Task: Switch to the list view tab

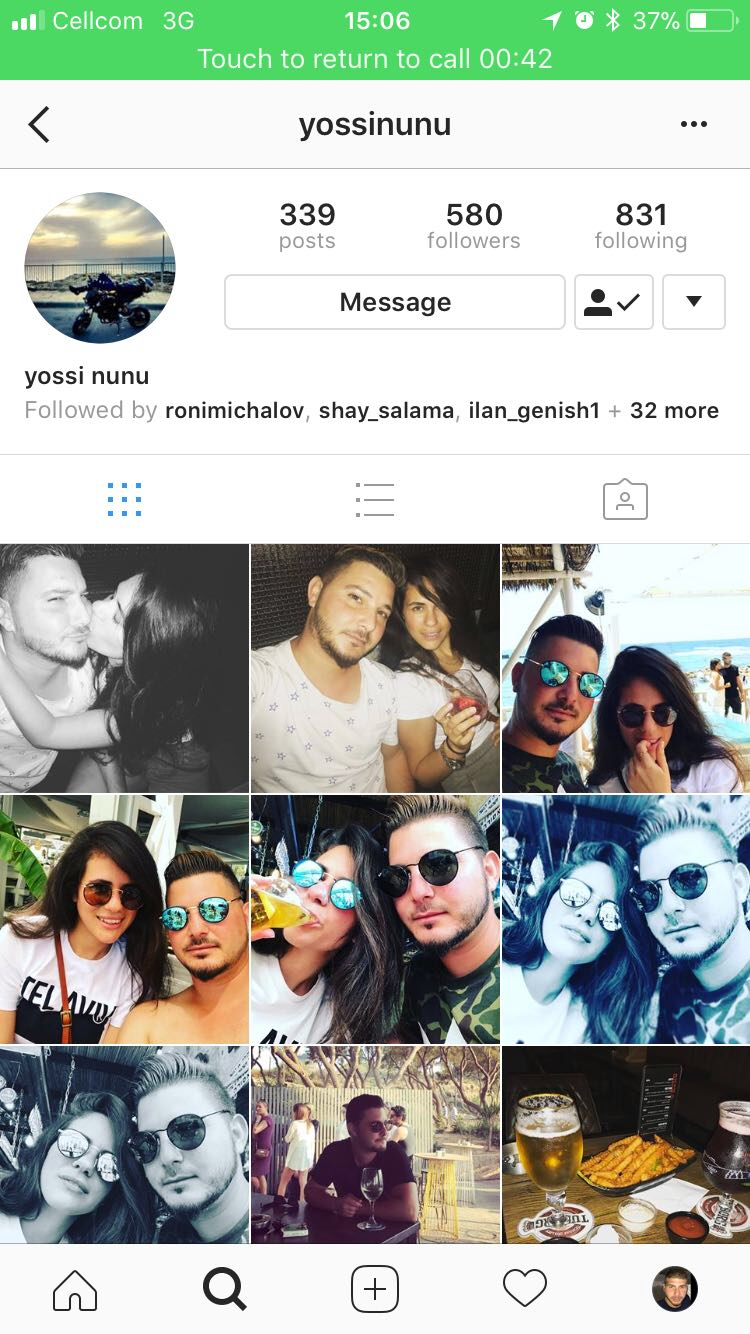Action: point(375,499)
